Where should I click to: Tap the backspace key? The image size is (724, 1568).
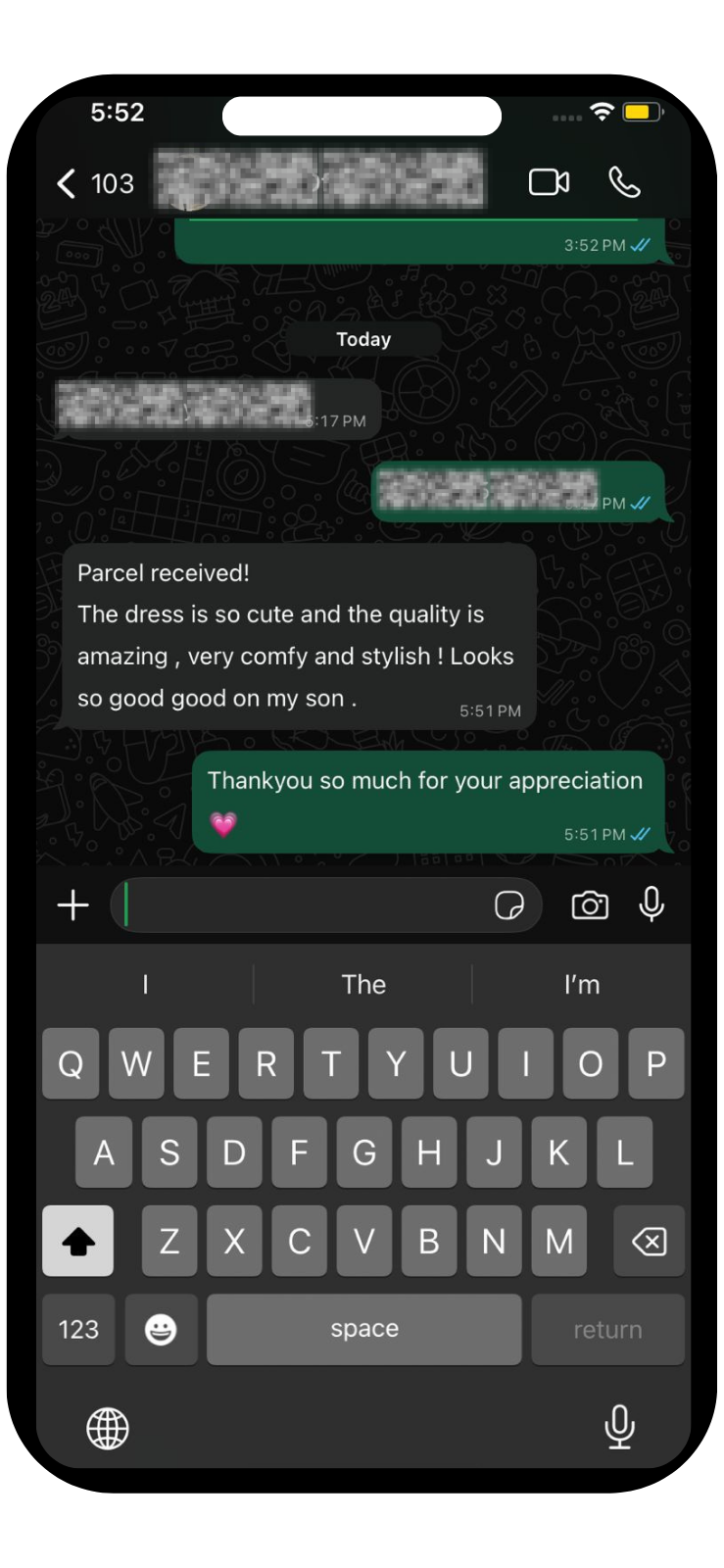pyautogui.click(x=649, y=1242)
